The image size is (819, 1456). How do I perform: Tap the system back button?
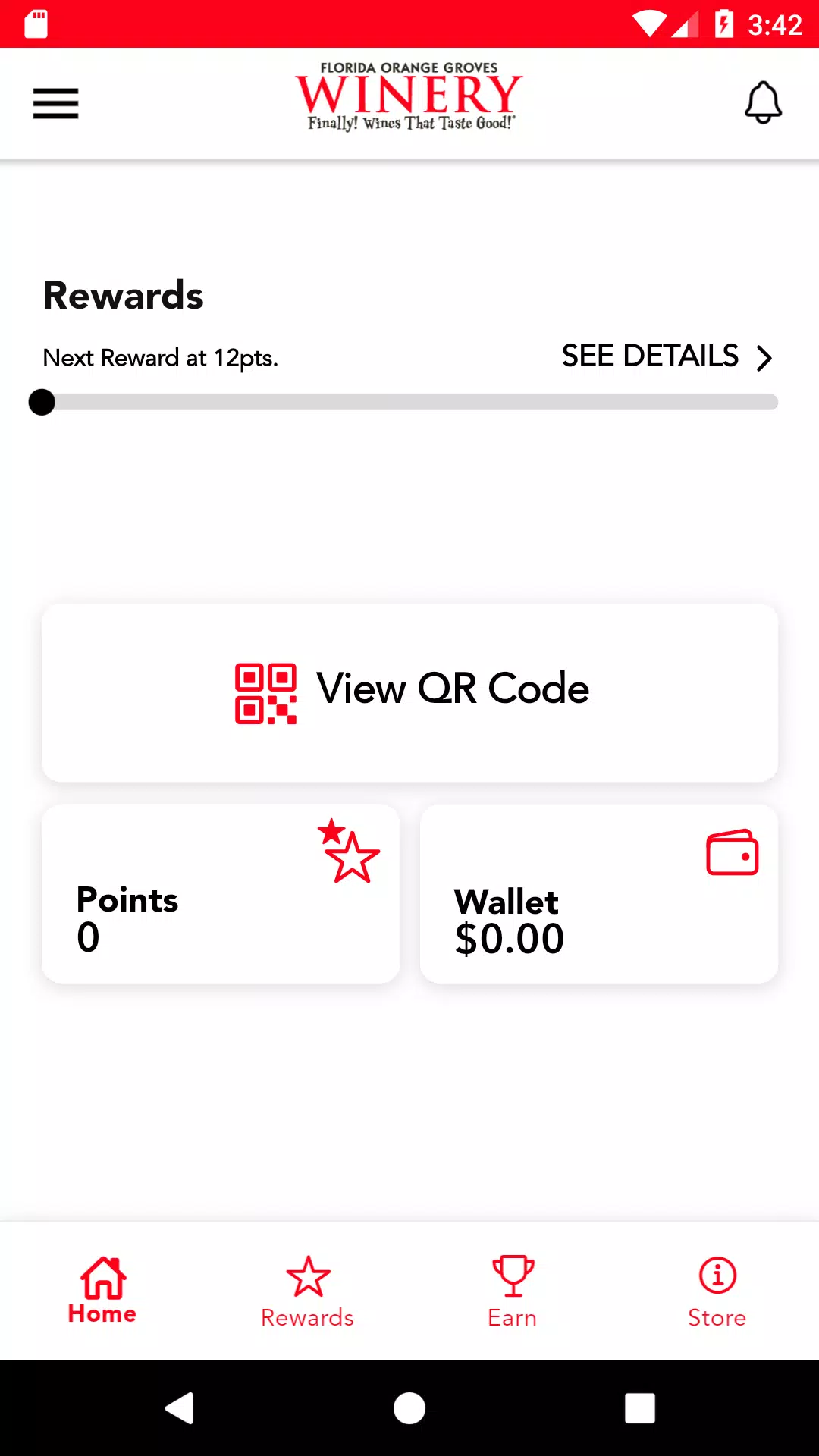180,1408
